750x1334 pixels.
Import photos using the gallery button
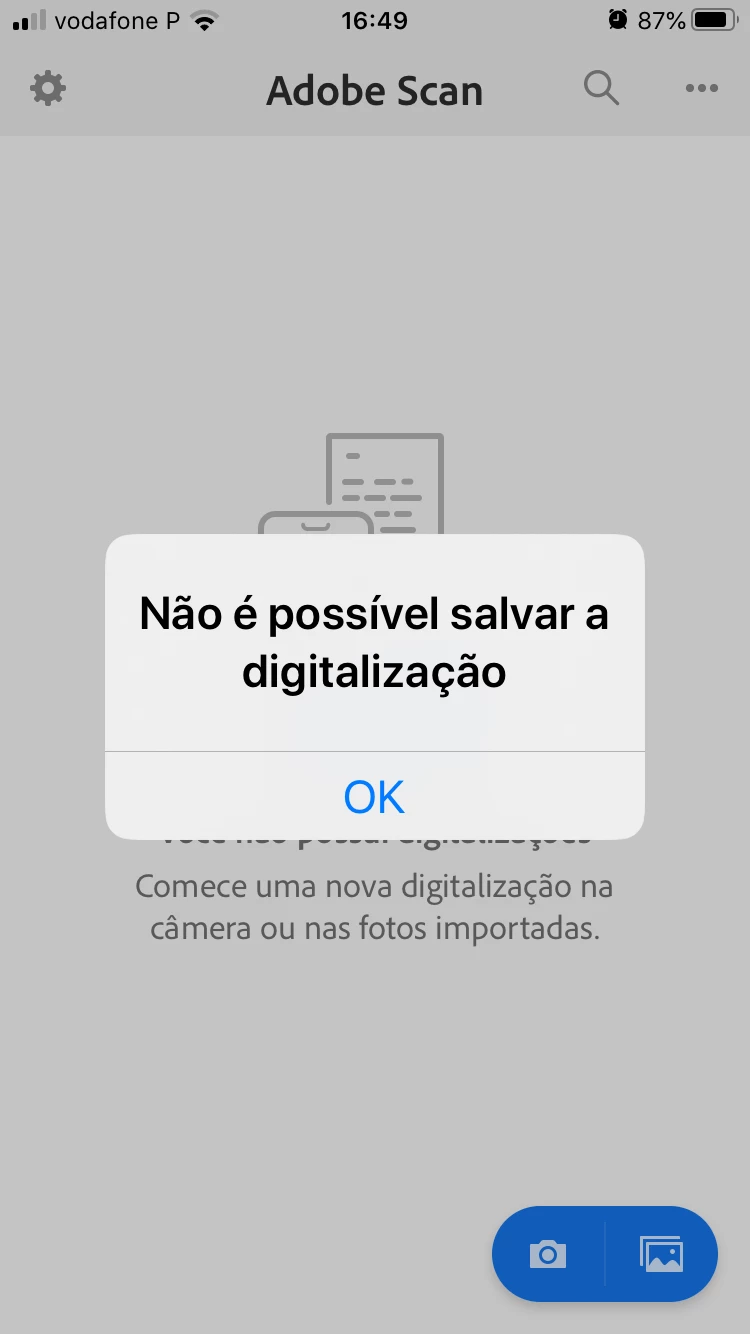(x=661, y=1253)
